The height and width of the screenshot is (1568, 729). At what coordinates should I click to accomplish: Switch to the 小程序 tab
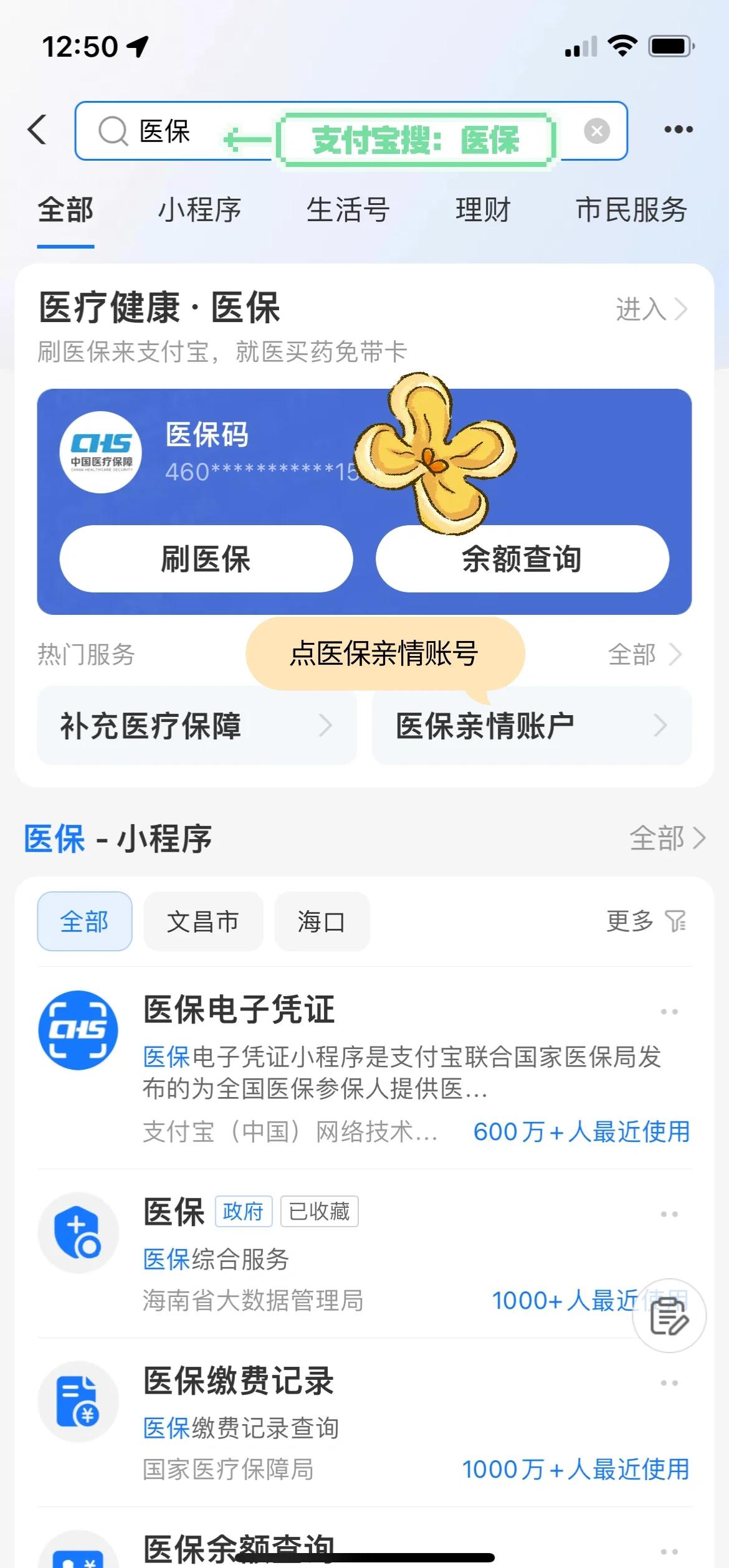(x=199, y=210)
